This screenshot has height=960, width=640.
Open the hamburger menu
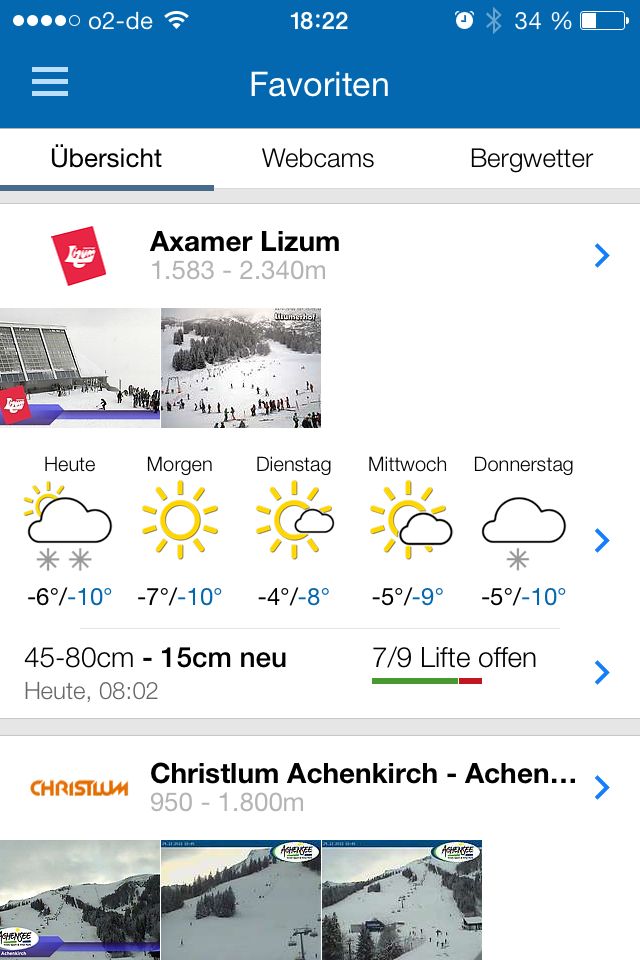(x=50, y=82)
